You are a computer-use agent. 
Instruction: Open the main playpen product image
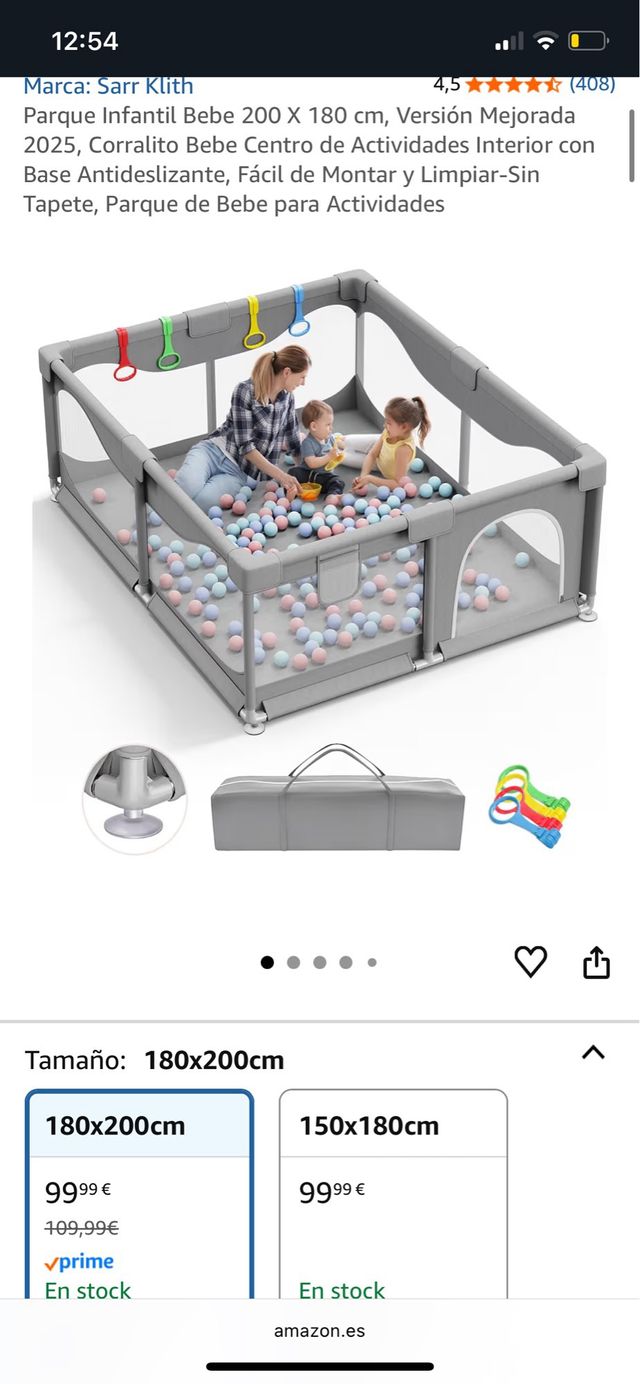point(320,500)
